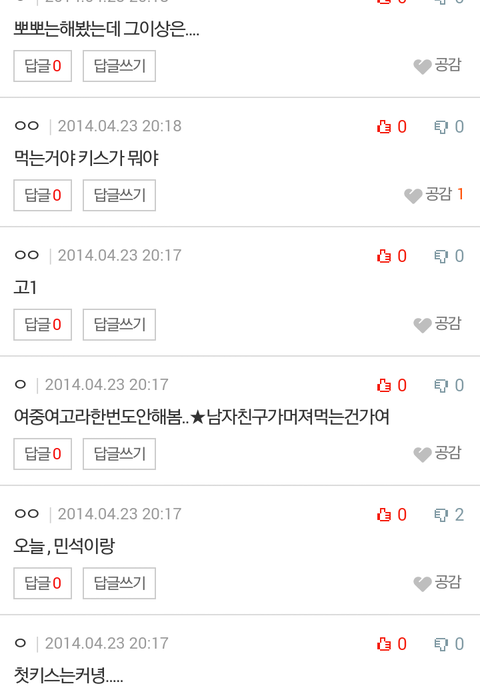Upvote the '첫키스는커녕' comment
The height and width of the screenshot is (688, 480).
coord(391,644)
